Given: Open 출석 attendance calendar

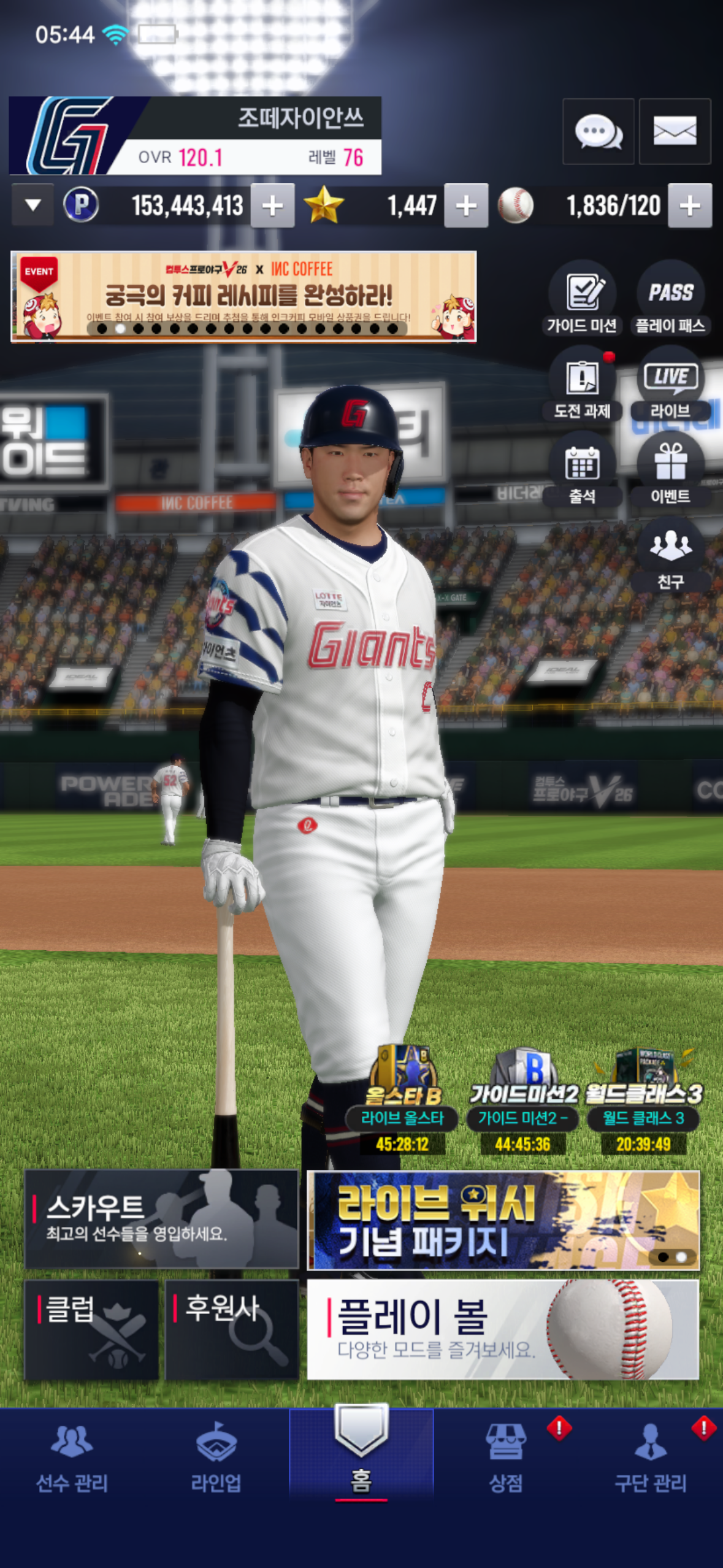Looking at the screenshot, I should [x=582, y=469].
